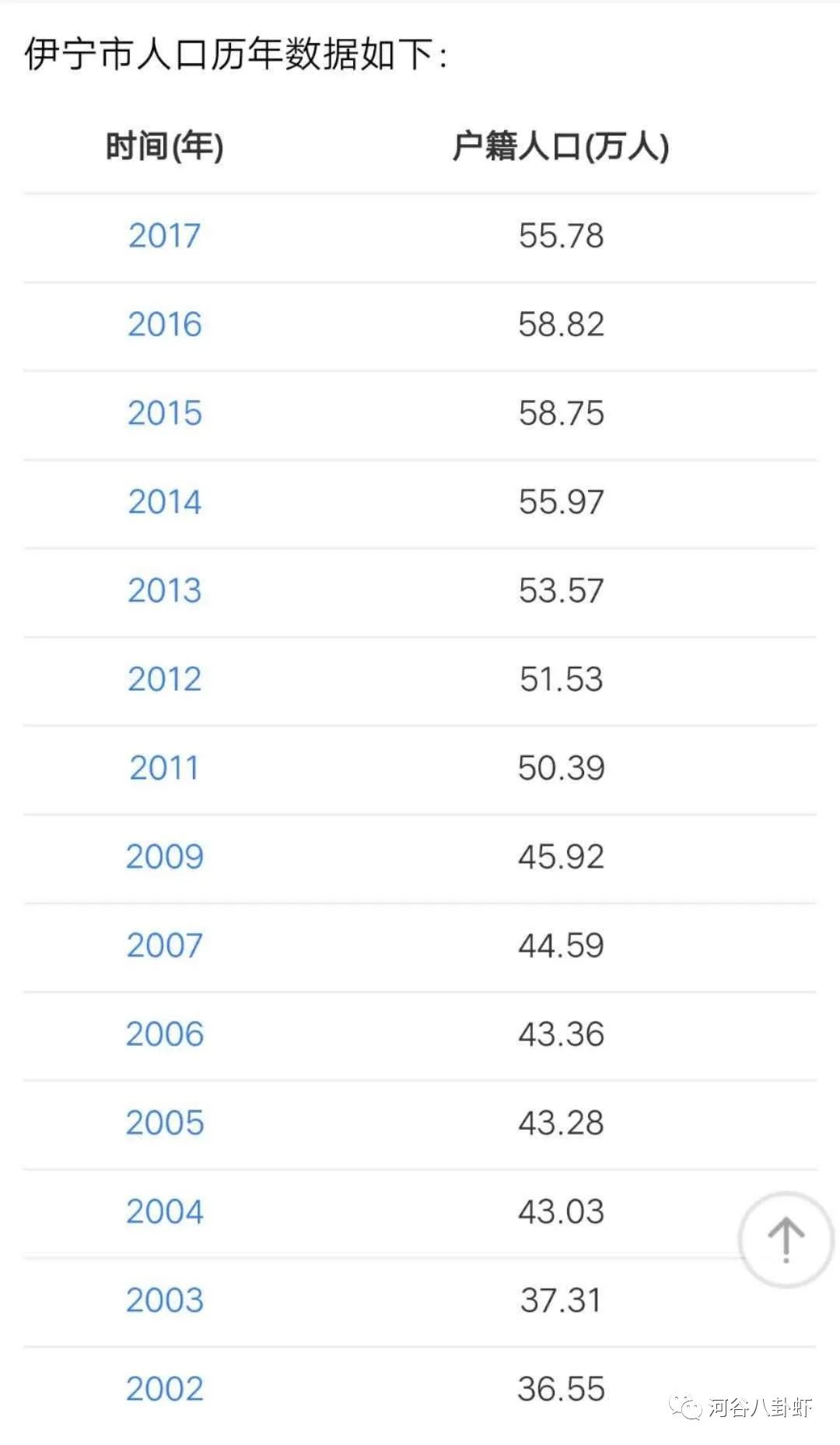Open the 2014 year link

[164, 502]
